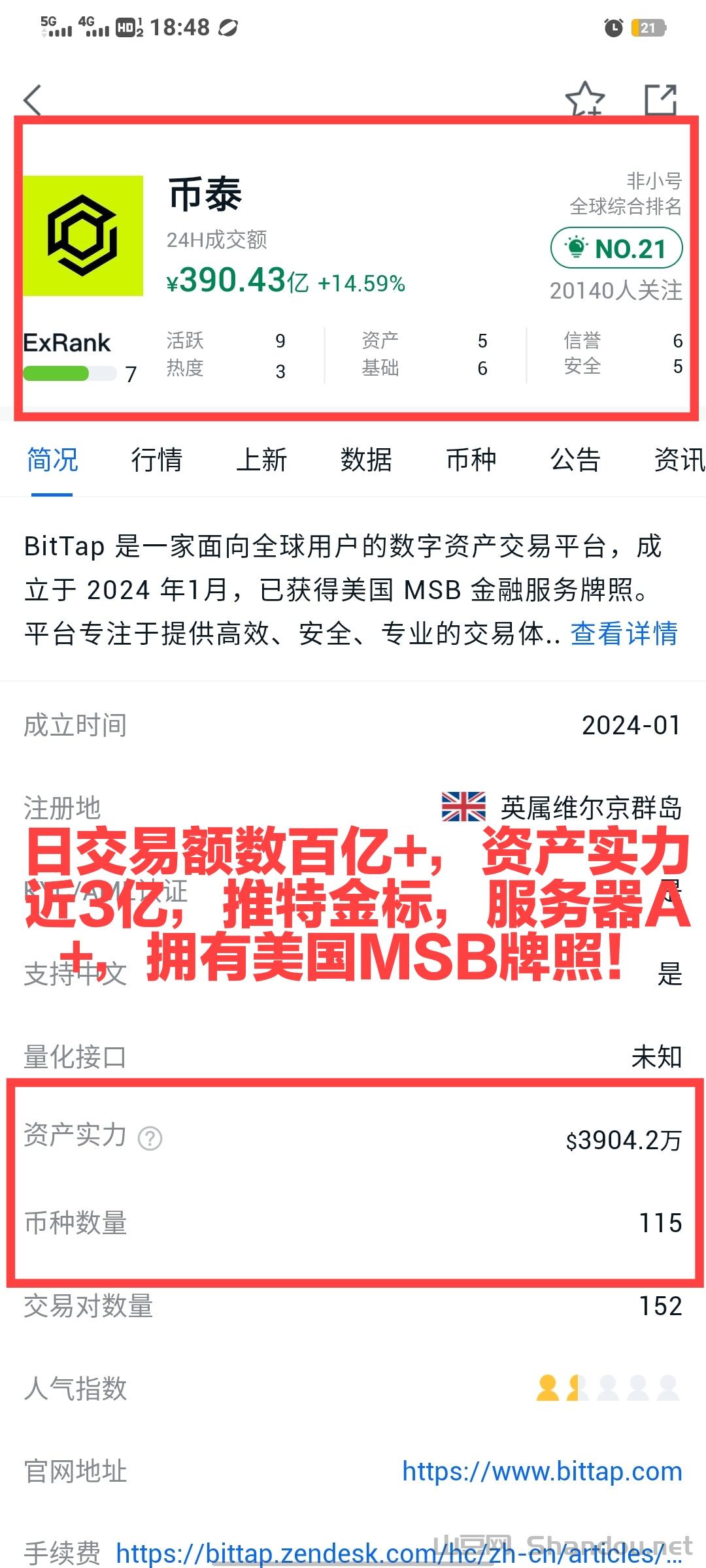Select the 数据 tab
Screen dimensions: 706x1568
point(366,459)
